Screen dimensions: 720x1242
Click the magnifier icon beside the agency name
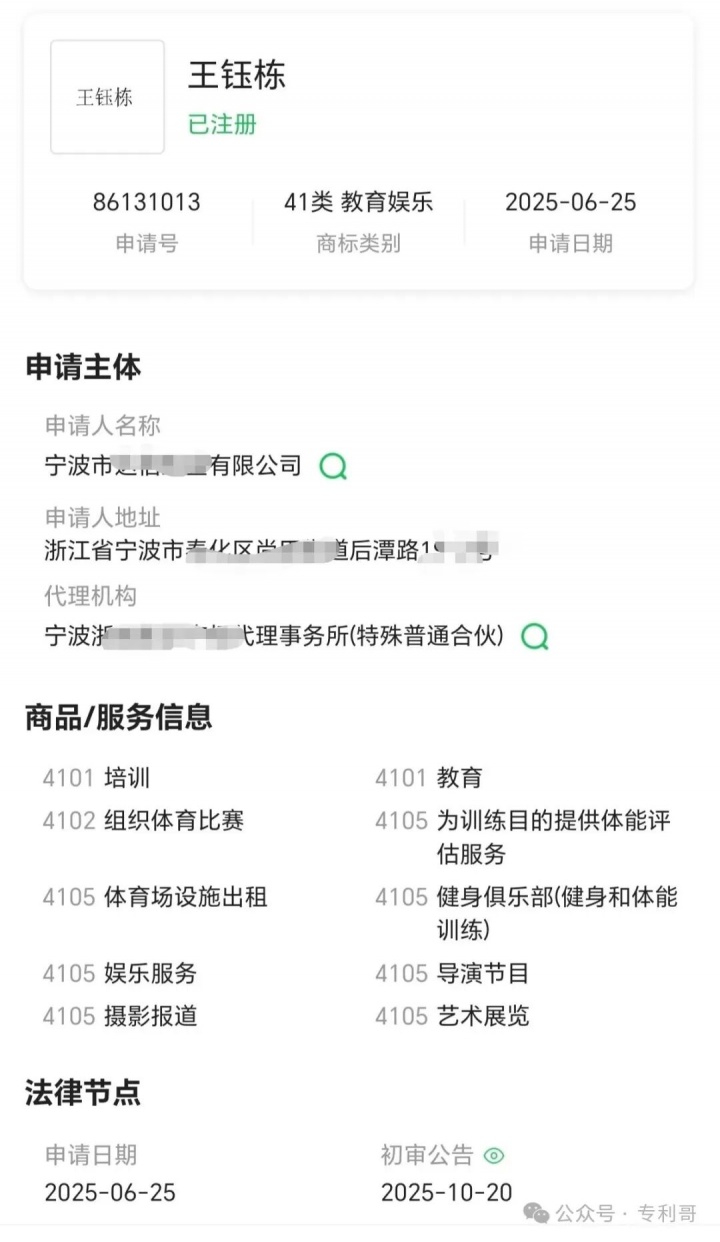click(x=537, y=636)
